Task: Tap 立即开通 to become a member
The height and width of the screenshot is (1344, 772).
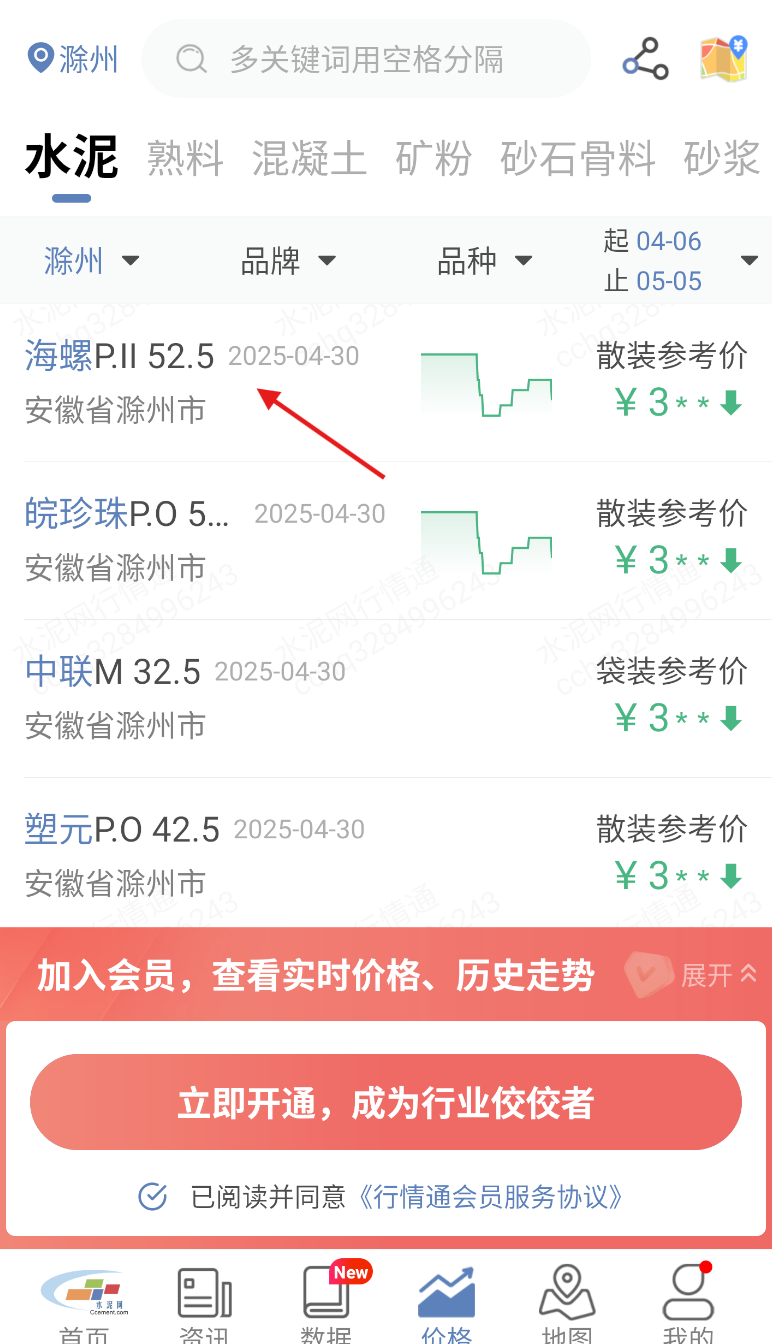Action: (386, 1102)
